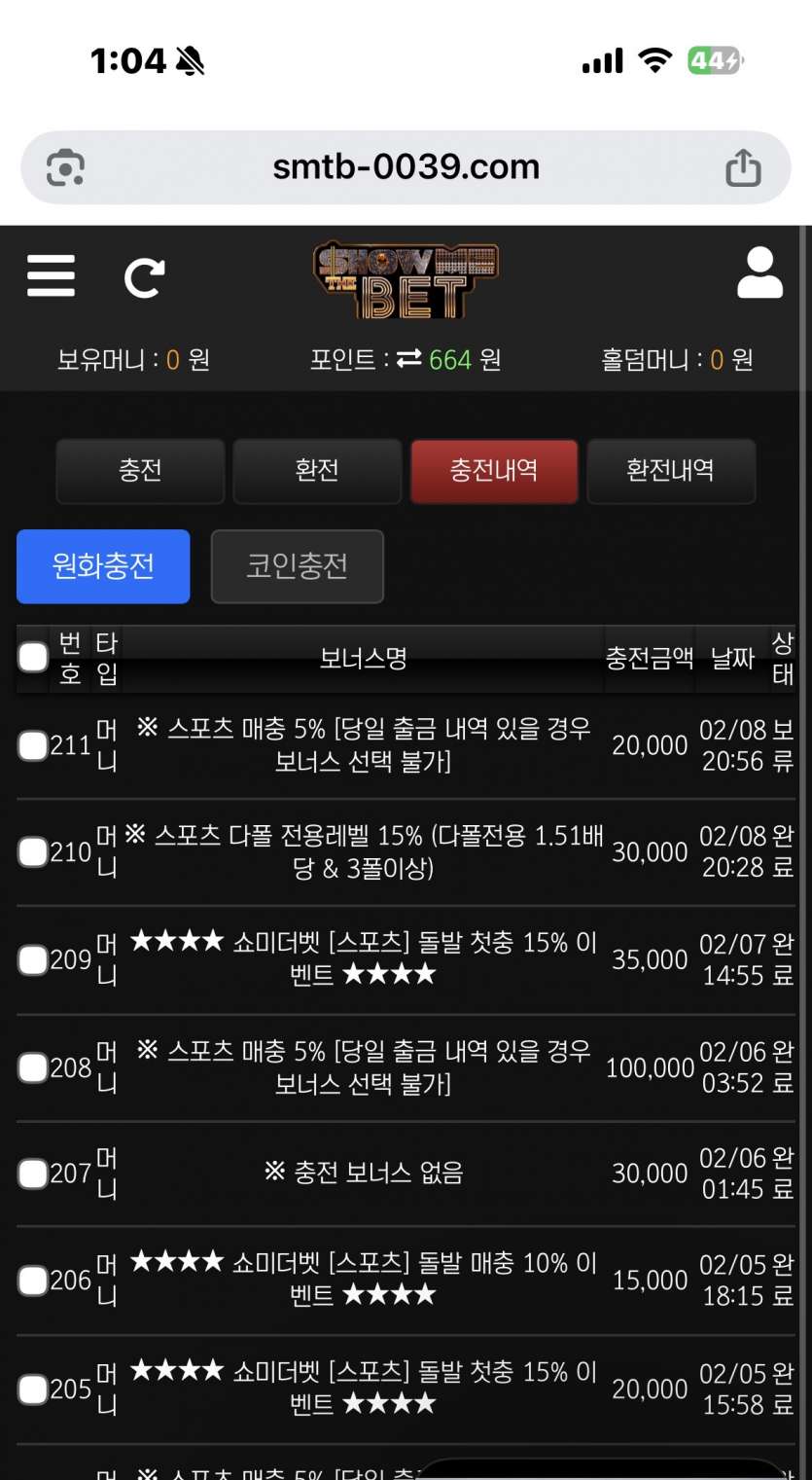Check the box for entry 209
This screenshot has width=812, height=1480.
[33, 960]
